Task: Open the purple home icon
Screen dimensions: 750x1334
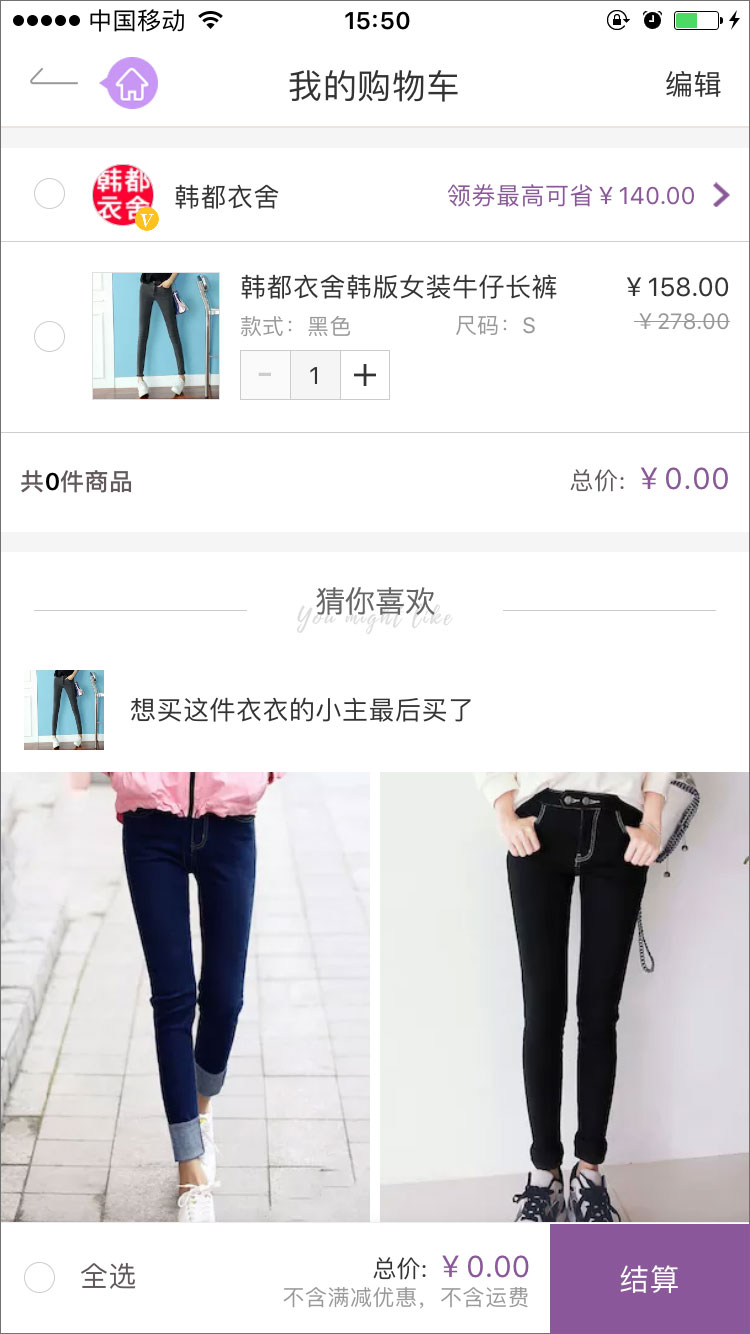Action: click(131, 84)
